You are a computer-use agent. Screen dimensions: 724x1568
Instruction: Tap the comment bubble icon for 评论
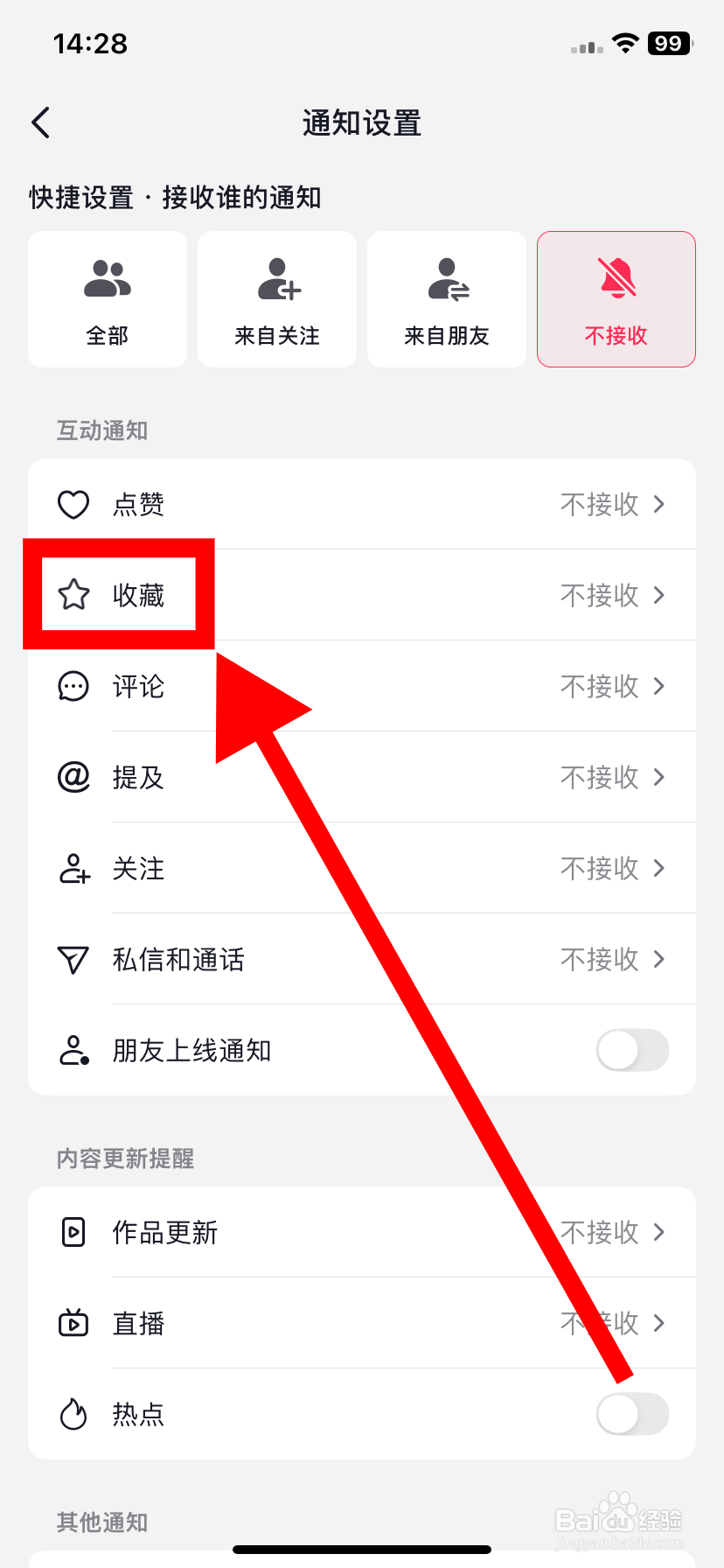click(x=73, y=686)
